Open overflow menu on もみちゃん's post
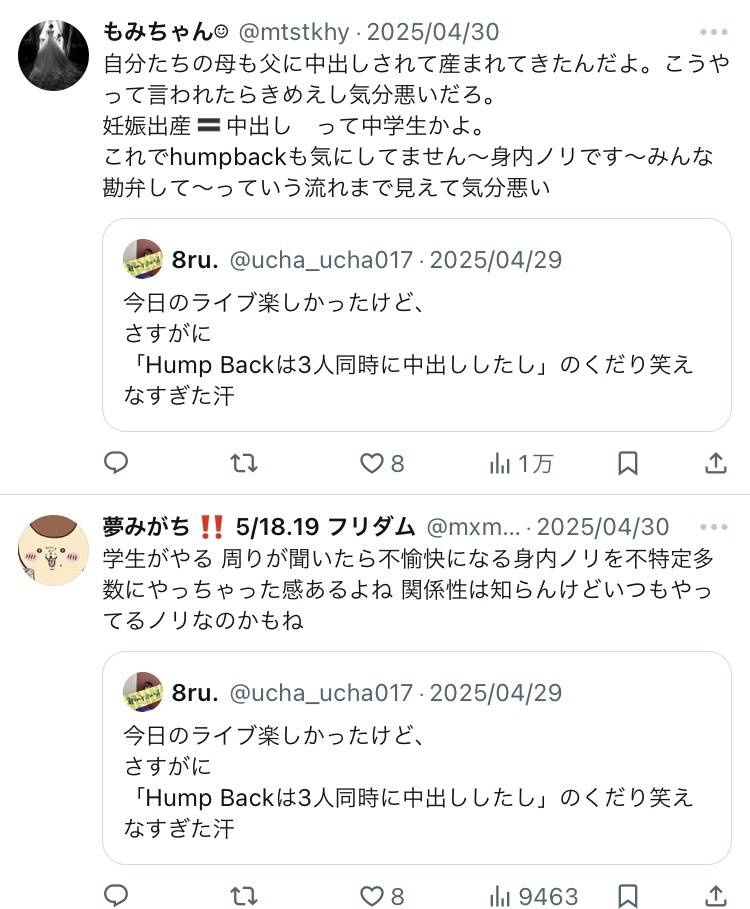Viewport: 750px width, 909px height. coord(714,32)
